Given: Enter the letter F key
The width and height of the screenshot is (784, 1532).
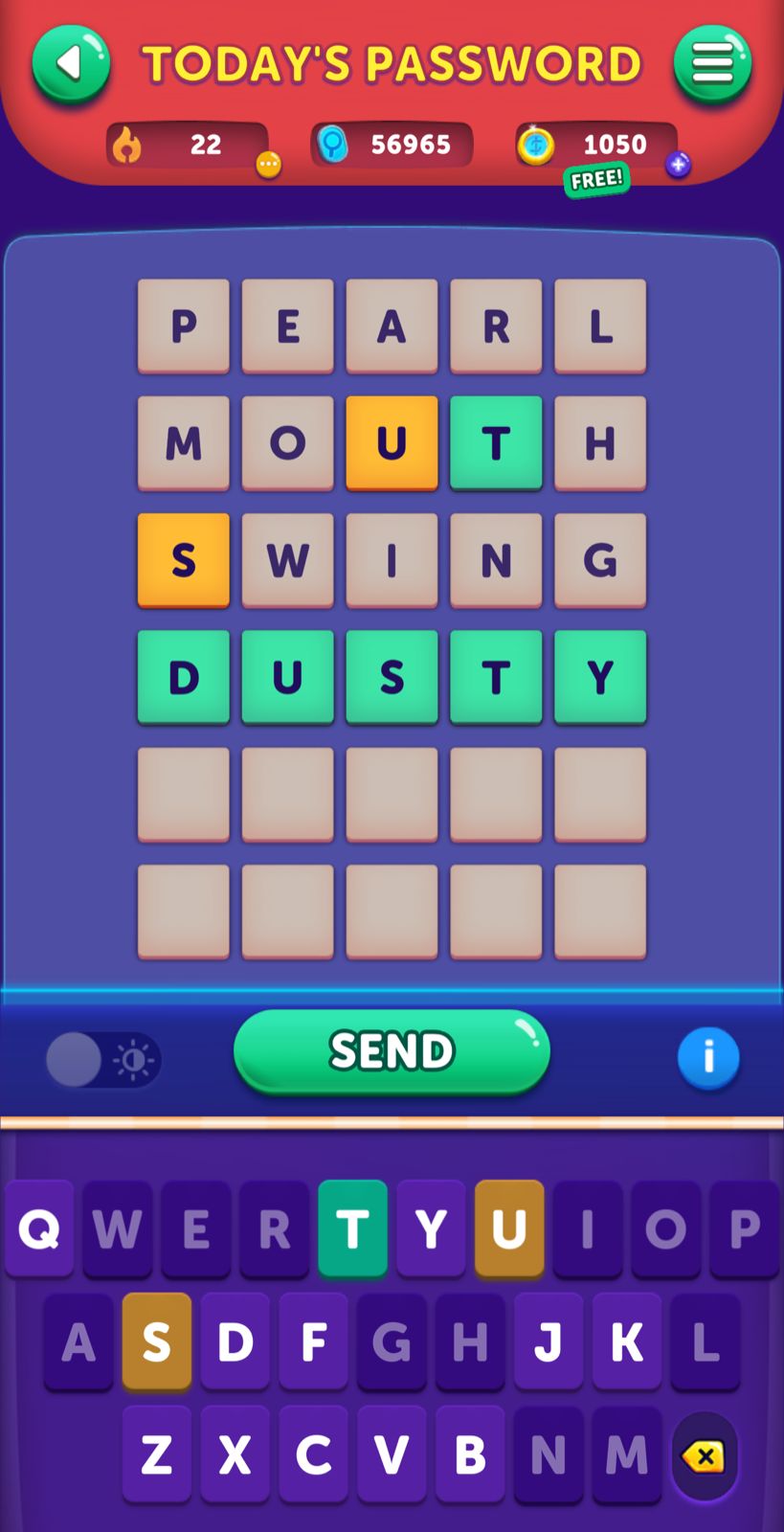Looking at the screenshot, I should [x=314, y=1341].
